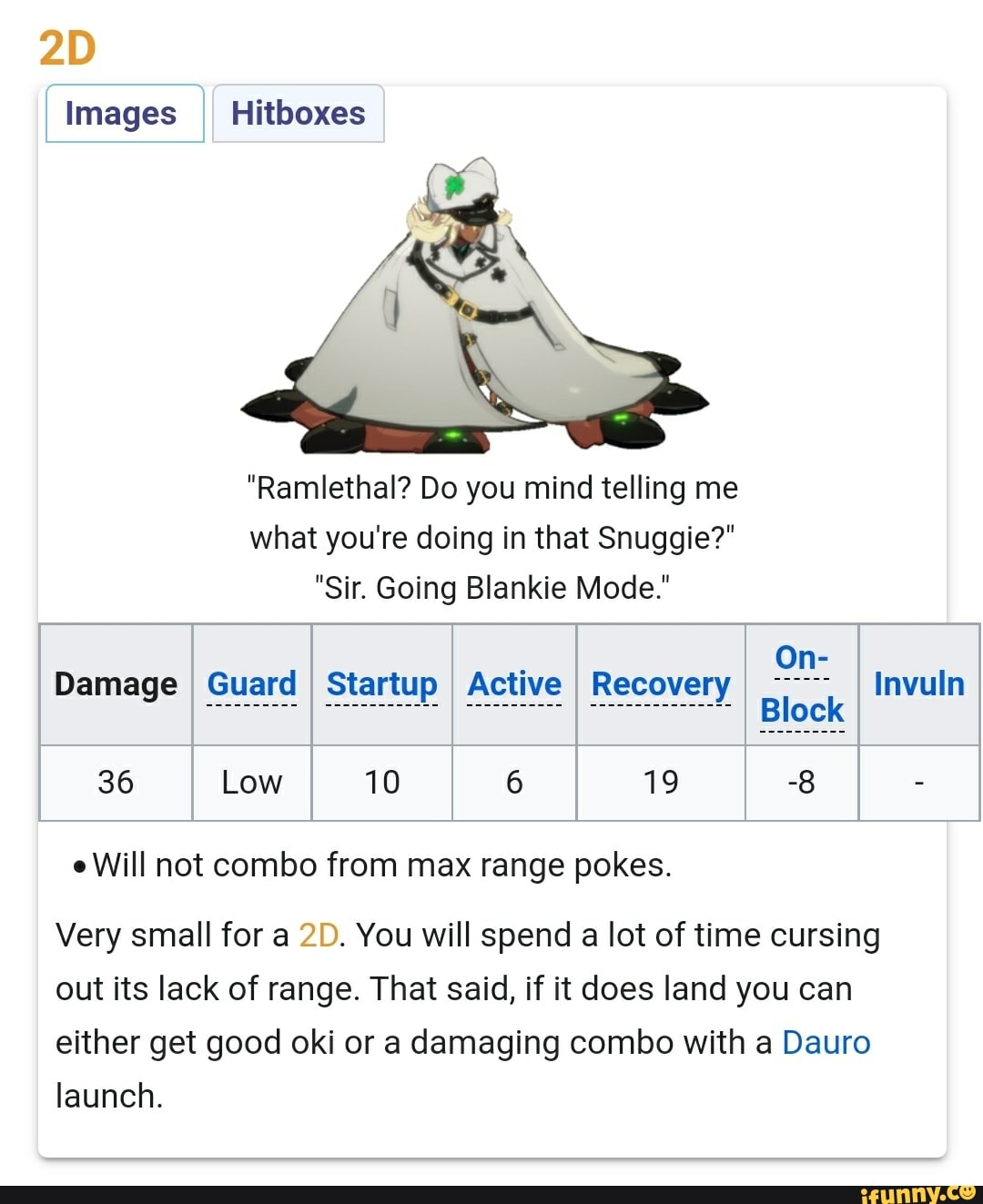Open the Invuln column header link

point(918,684)
